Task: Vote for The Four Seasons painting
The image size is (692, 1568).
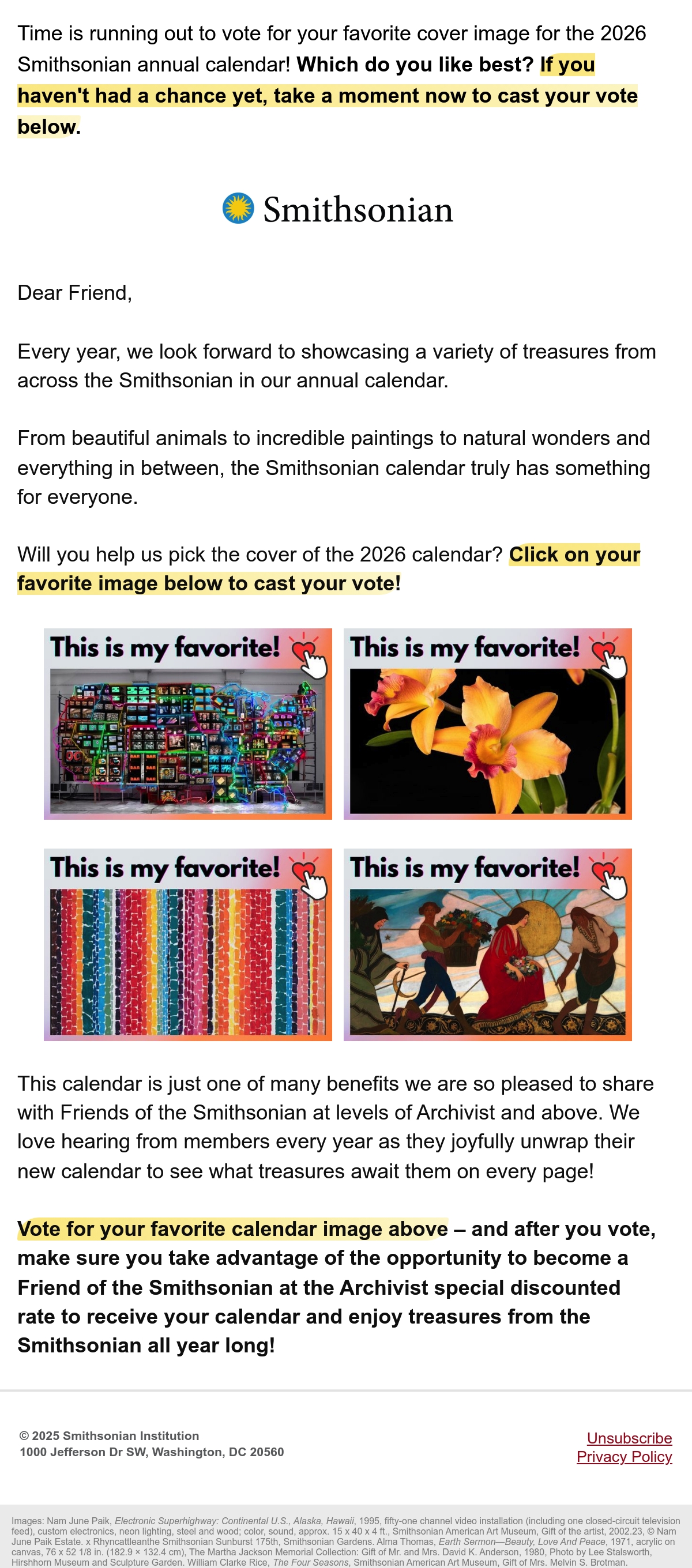Action: 487,944
